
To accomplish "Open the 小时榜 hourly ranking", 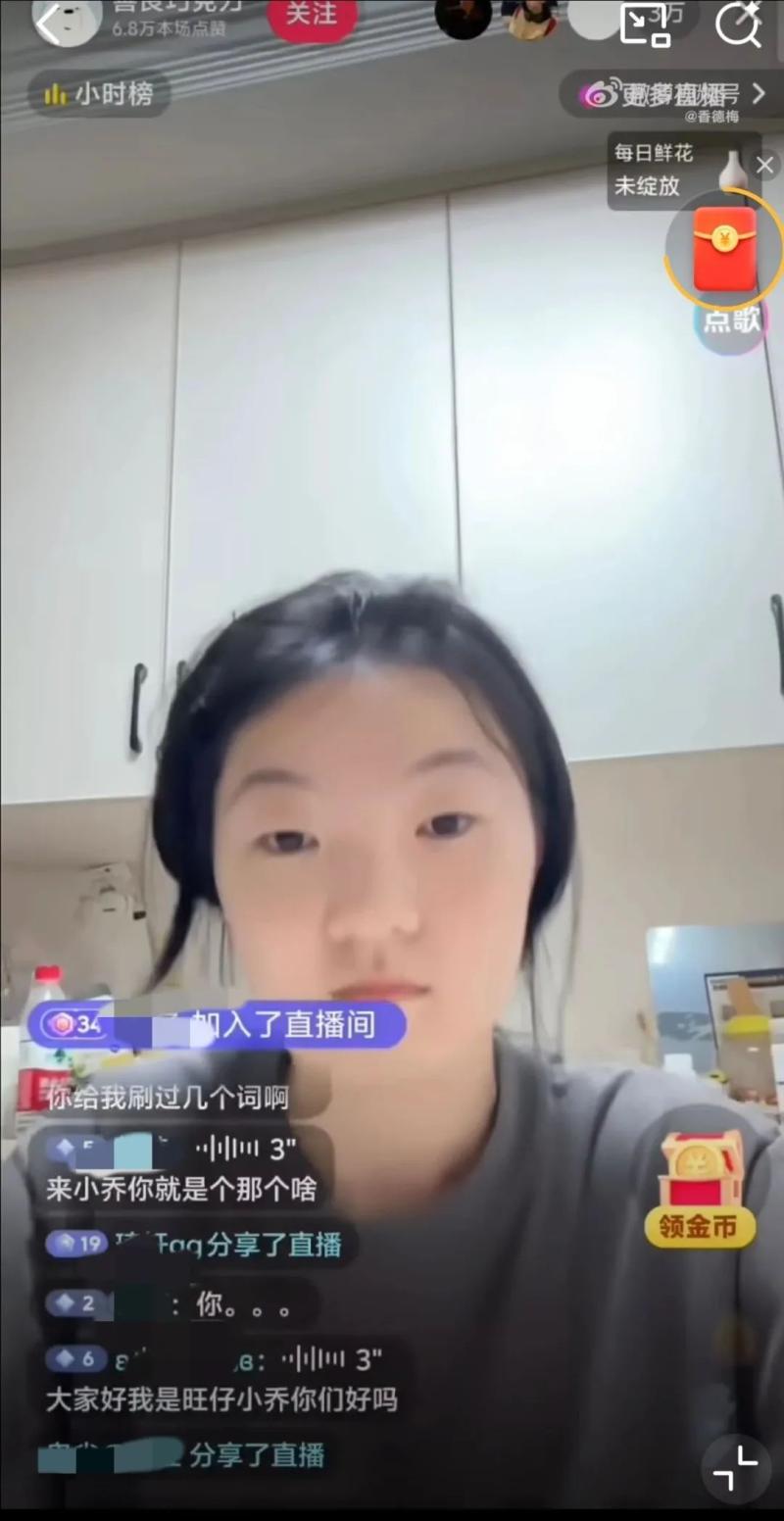I will click(x=98, y=94).
